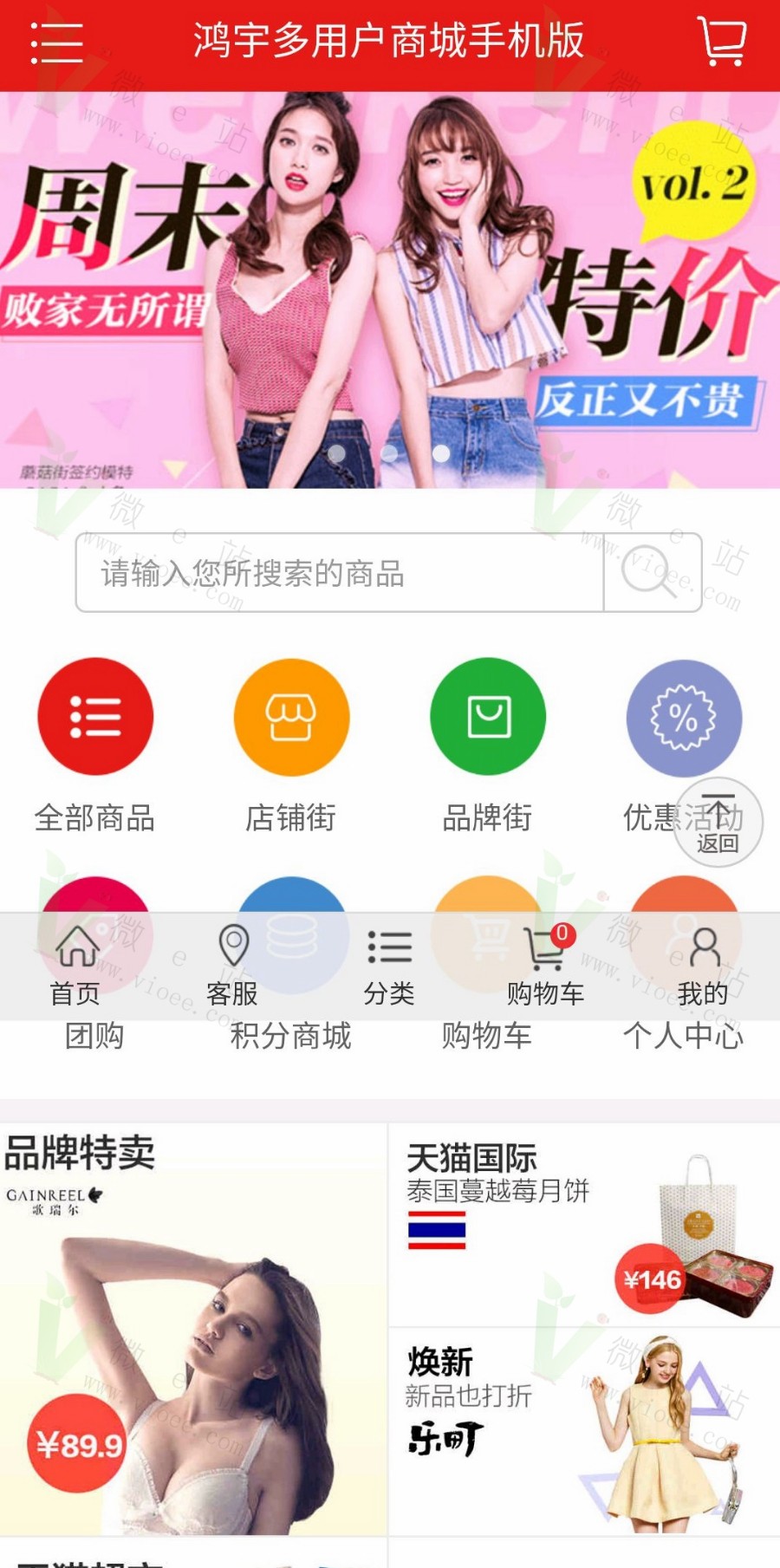Tap the 店铺街 storefront icon
780x1568 pixels.
point(292,717)
